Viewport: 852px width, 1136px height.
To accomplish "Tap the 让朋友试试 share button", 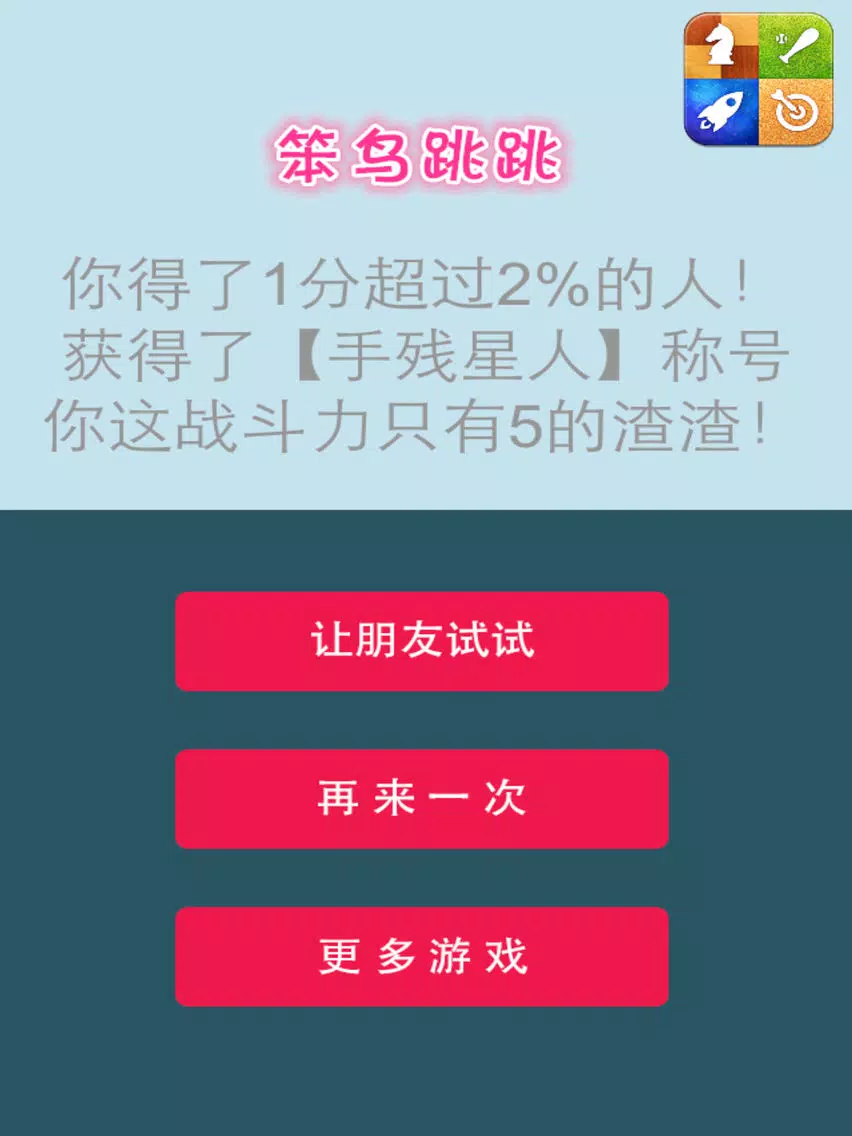I will 422,641.
